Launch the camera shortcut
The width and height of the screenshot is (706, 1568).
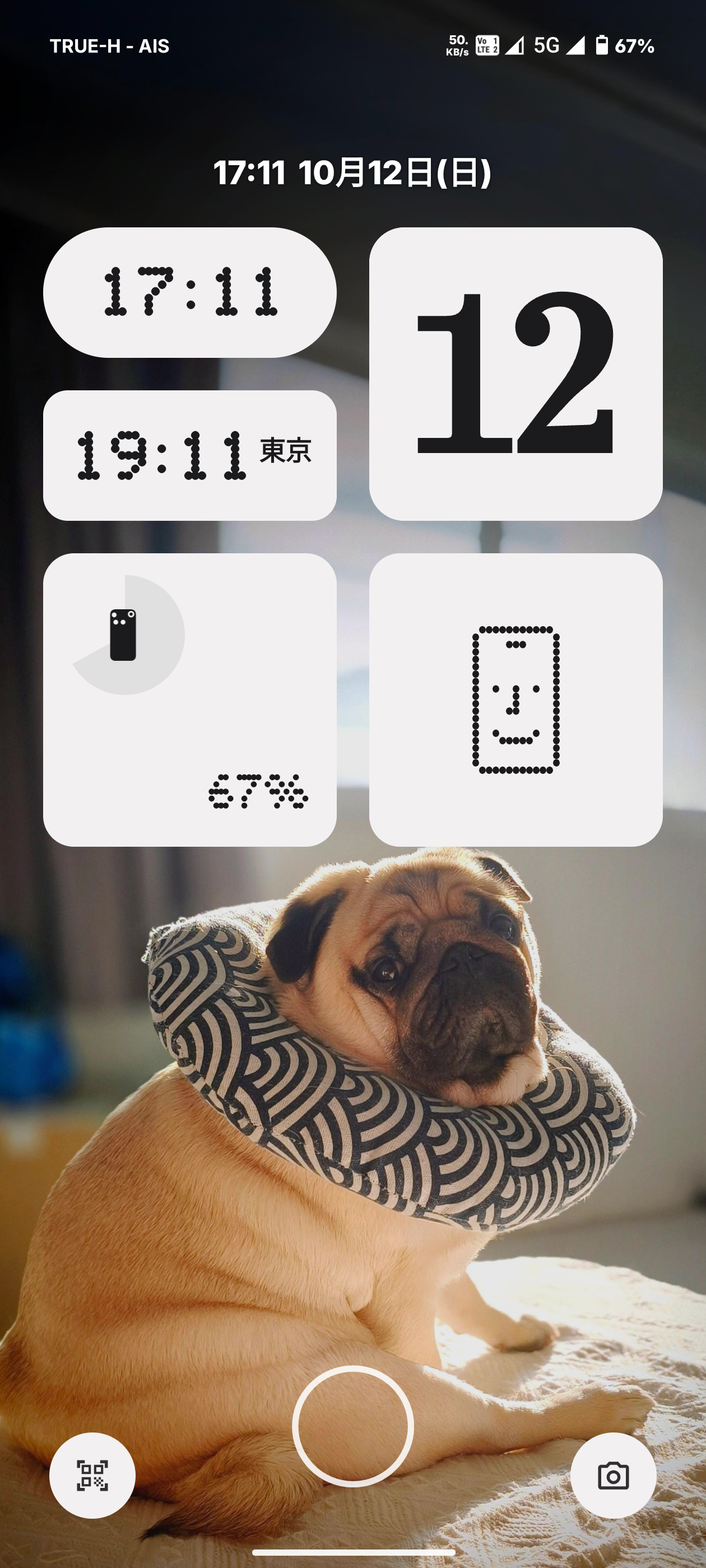[613, 1475]
